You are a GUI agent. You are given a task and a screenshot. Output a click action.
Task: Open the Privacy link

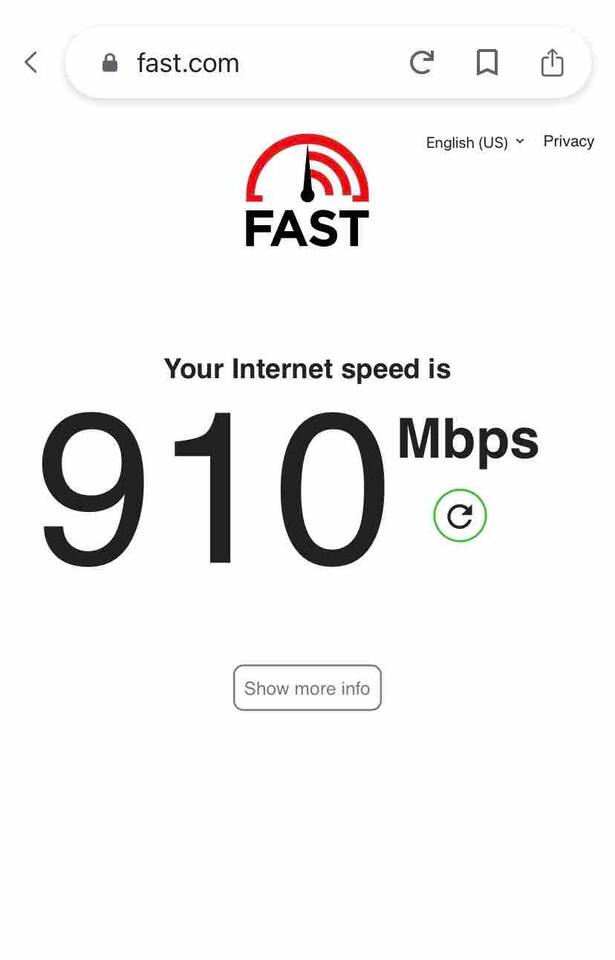[568, 141]
